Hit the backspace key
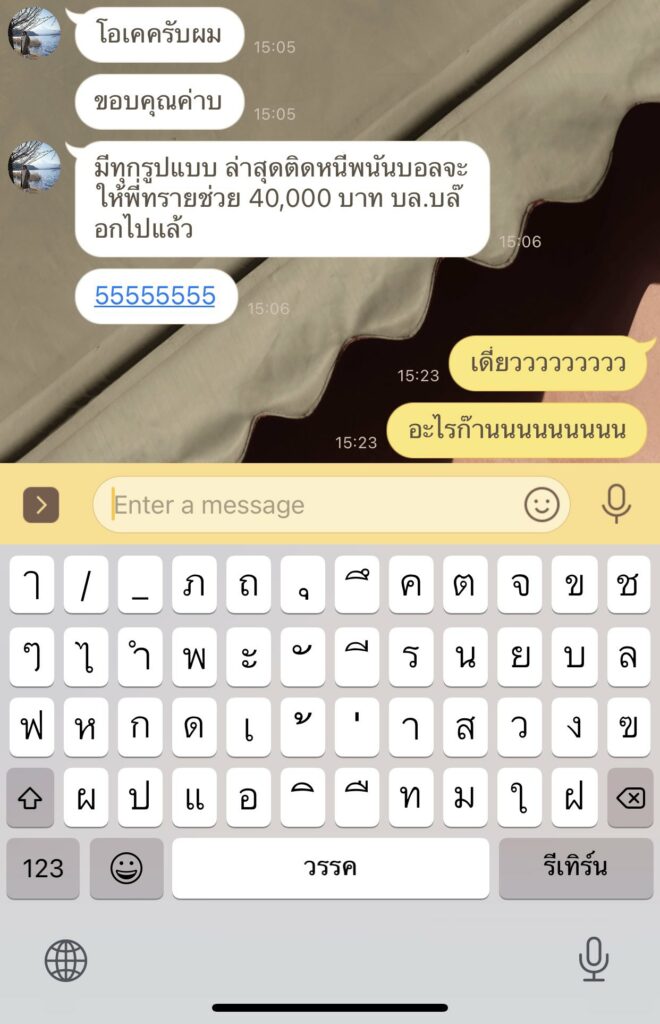660x1024 pixels. click(630, 797)
